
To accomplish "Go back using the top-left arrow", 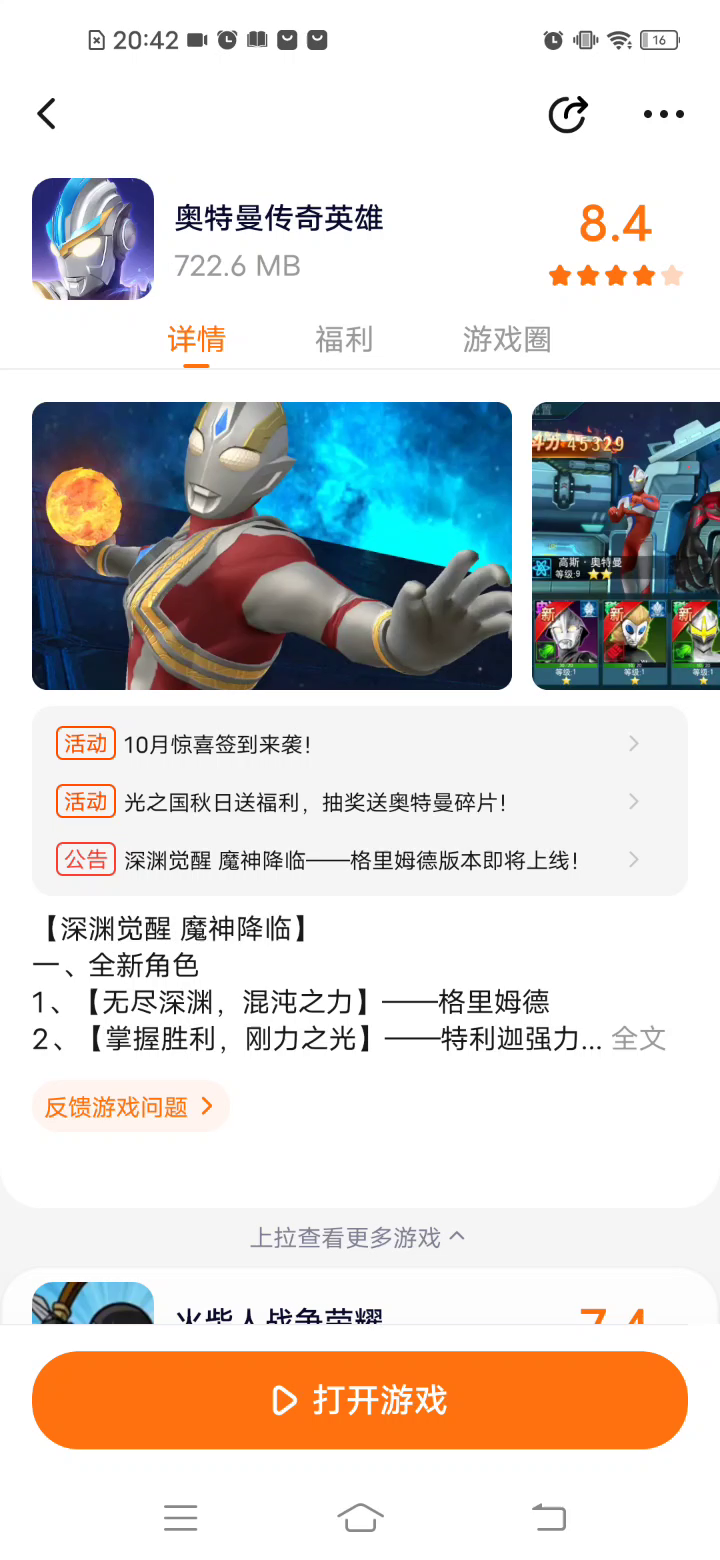I will point(46,114).
